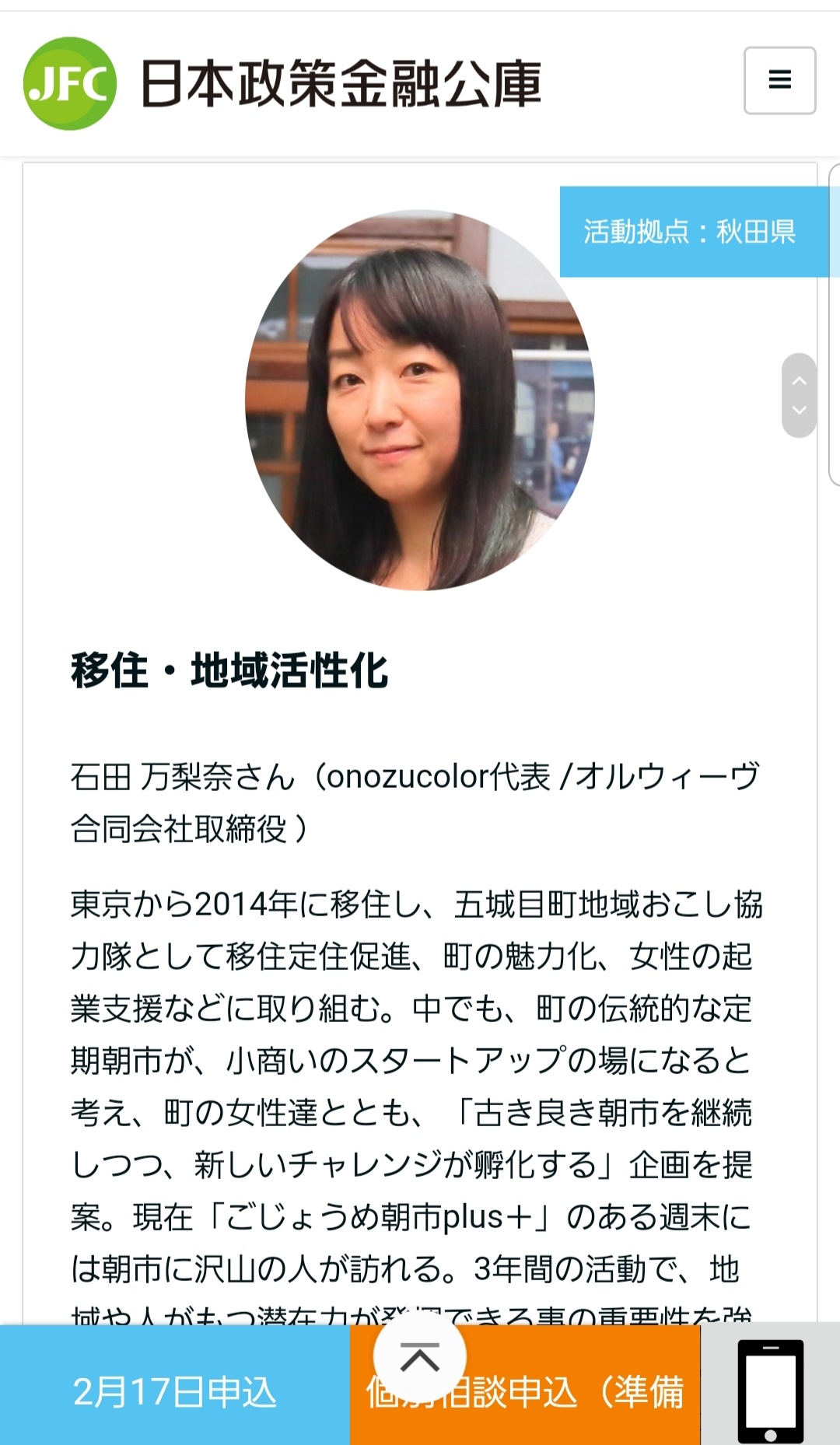Tap the down chevron in the scroller

tap(799, 410)
